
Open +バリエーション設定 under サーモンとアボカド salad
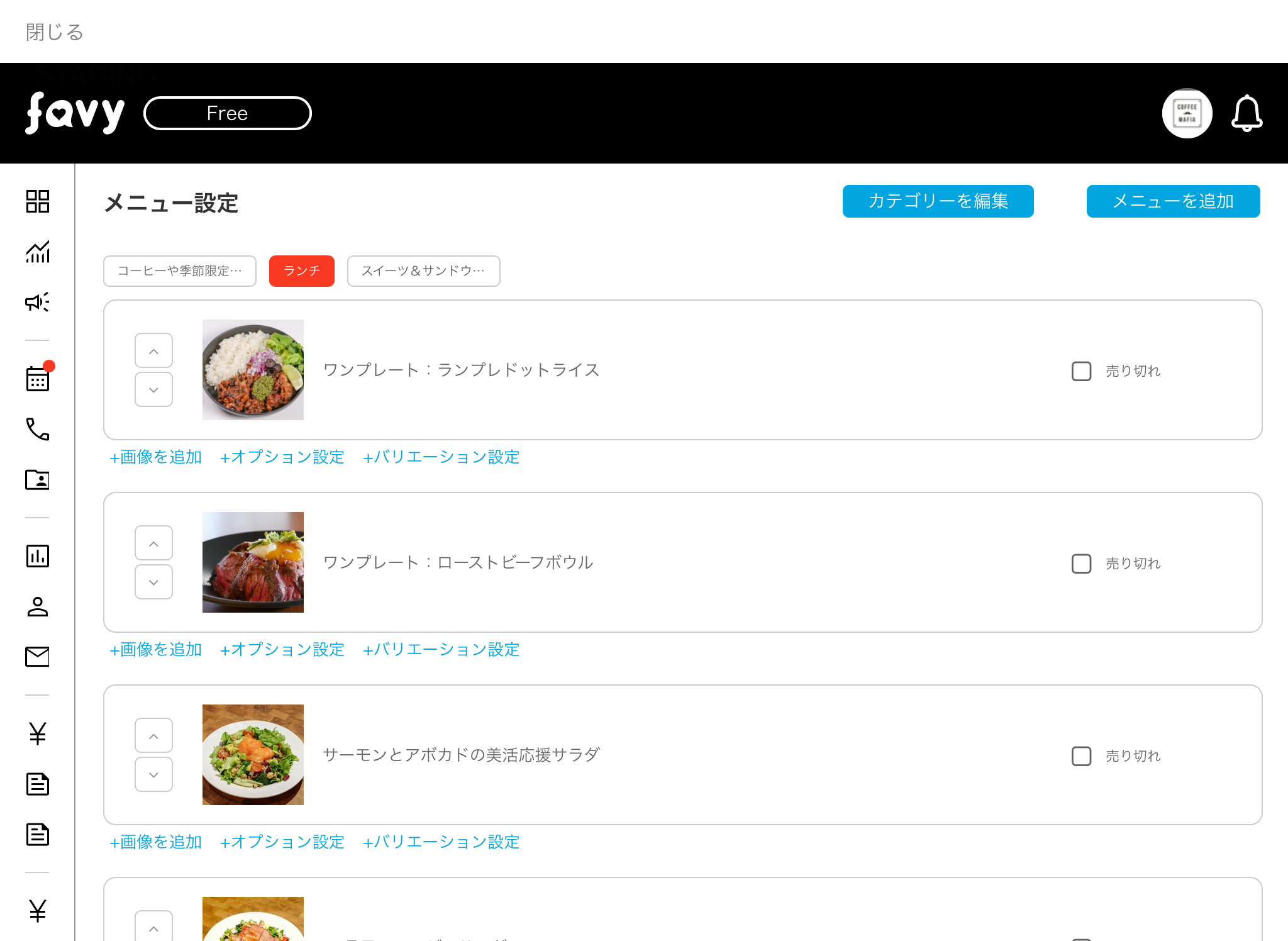[x=441, y=842]
